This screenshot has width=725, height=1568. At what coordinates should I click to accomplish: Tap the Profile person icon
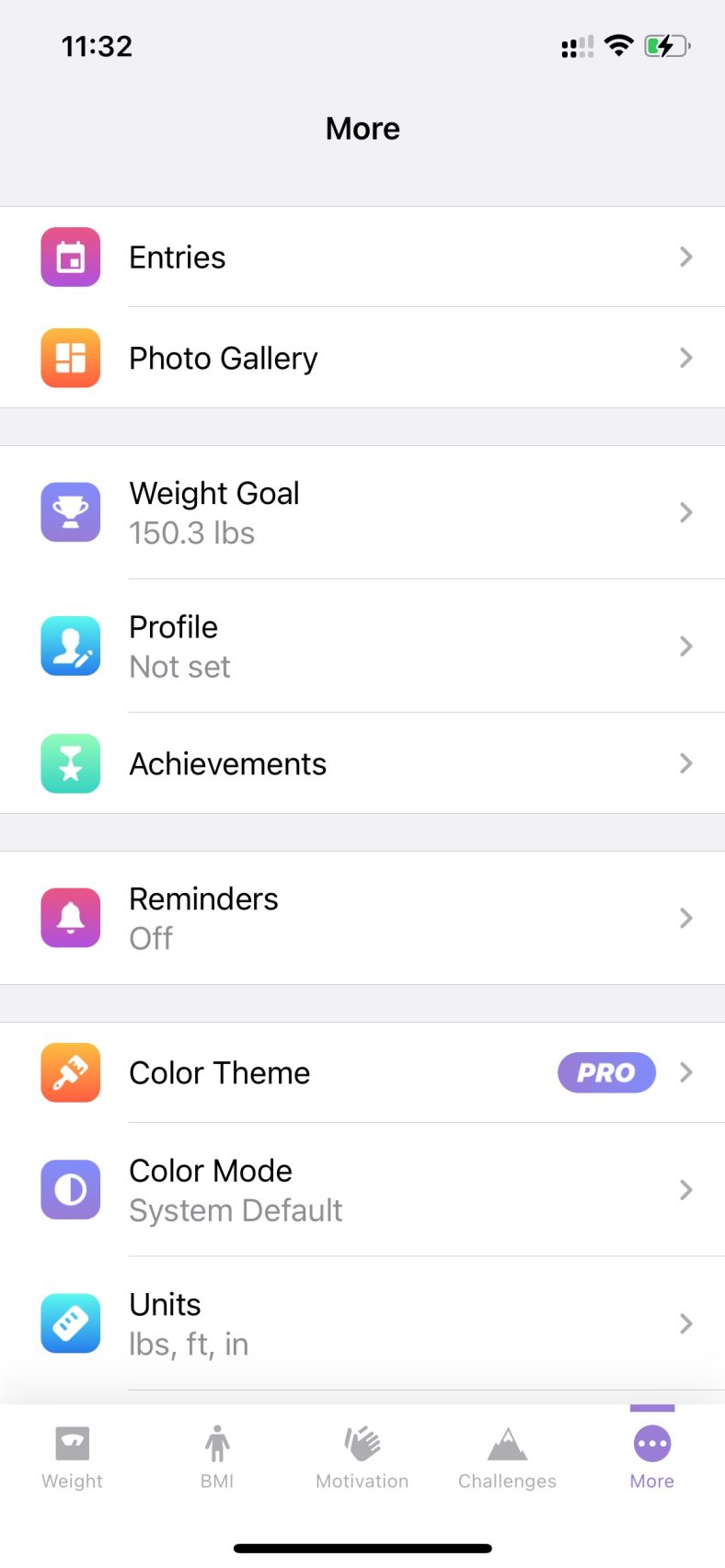[70, 646]
